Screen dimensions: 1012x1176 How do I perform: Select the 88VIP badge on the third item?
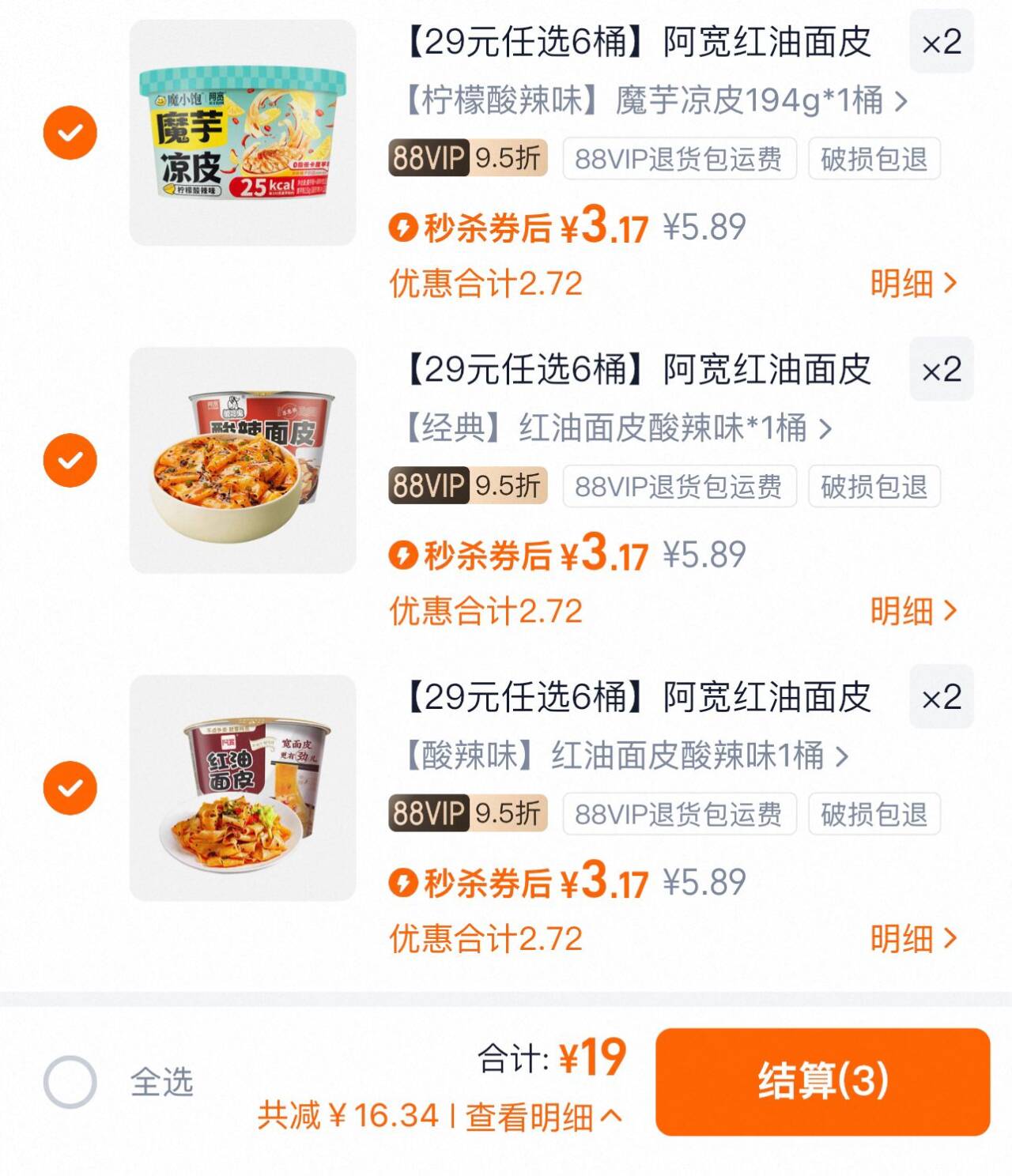[429, 814]
